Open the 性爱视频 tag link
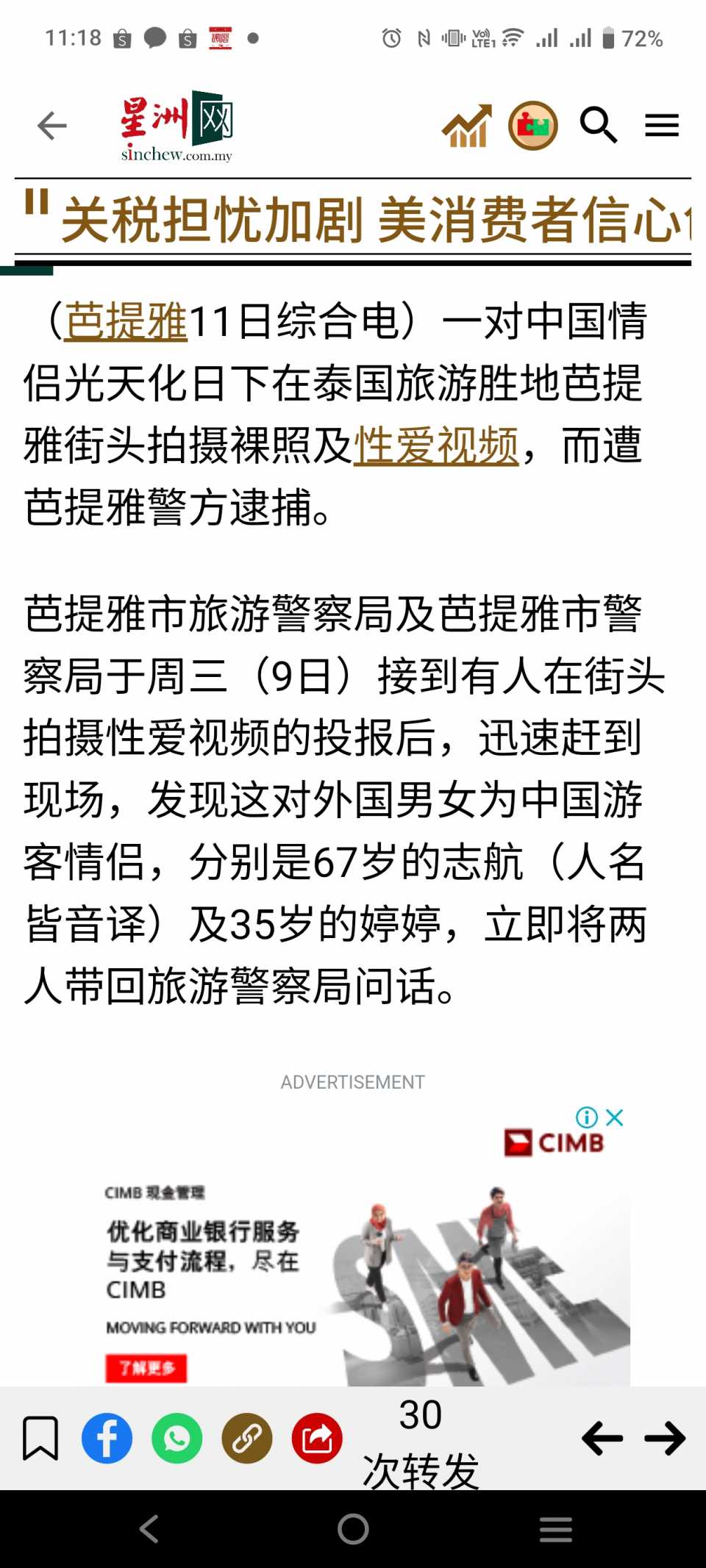The image size is (706, 1568). 436,446
